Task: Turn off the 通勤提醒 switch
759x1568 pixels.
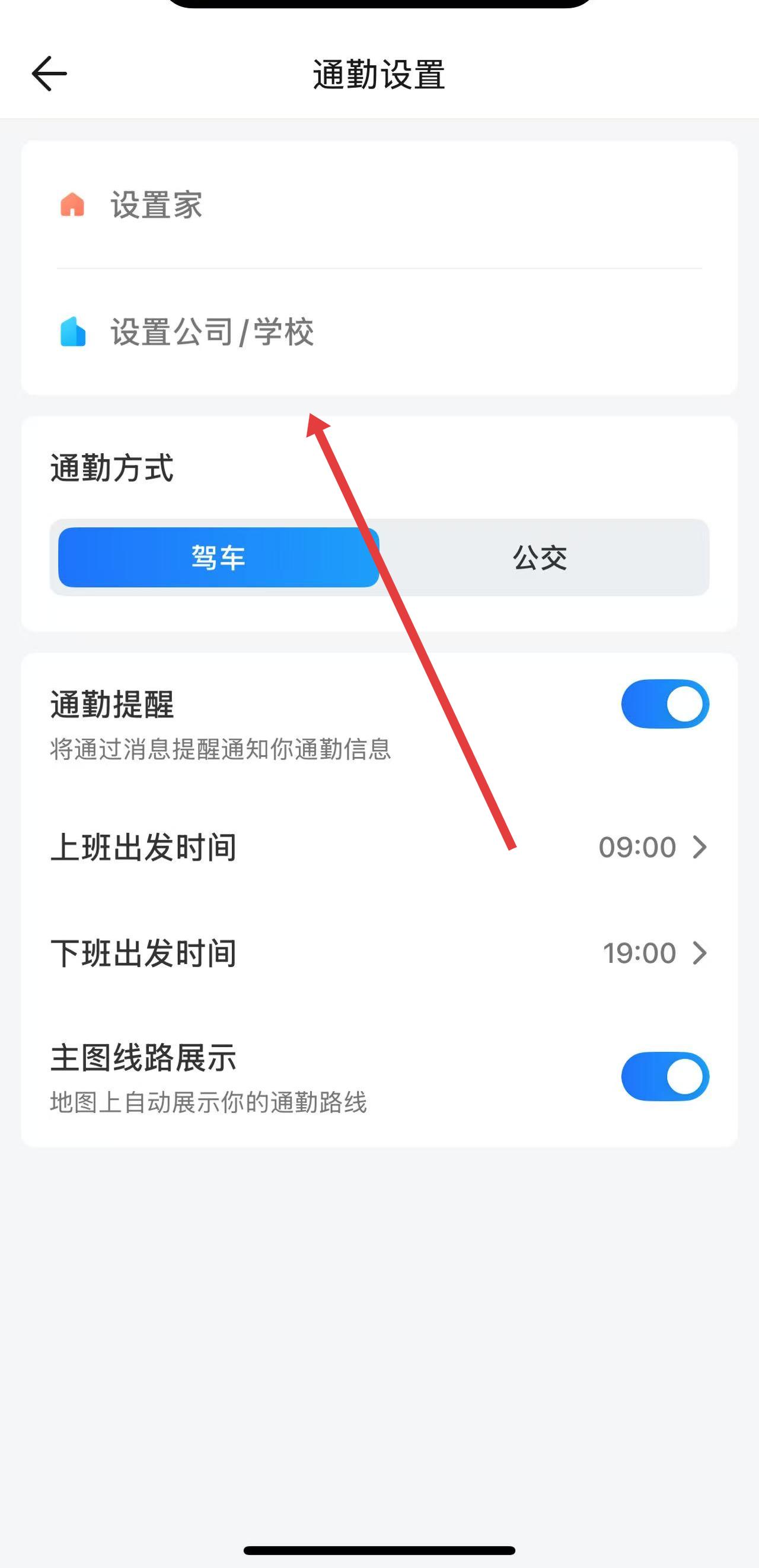Action: (x=665, y=704)
